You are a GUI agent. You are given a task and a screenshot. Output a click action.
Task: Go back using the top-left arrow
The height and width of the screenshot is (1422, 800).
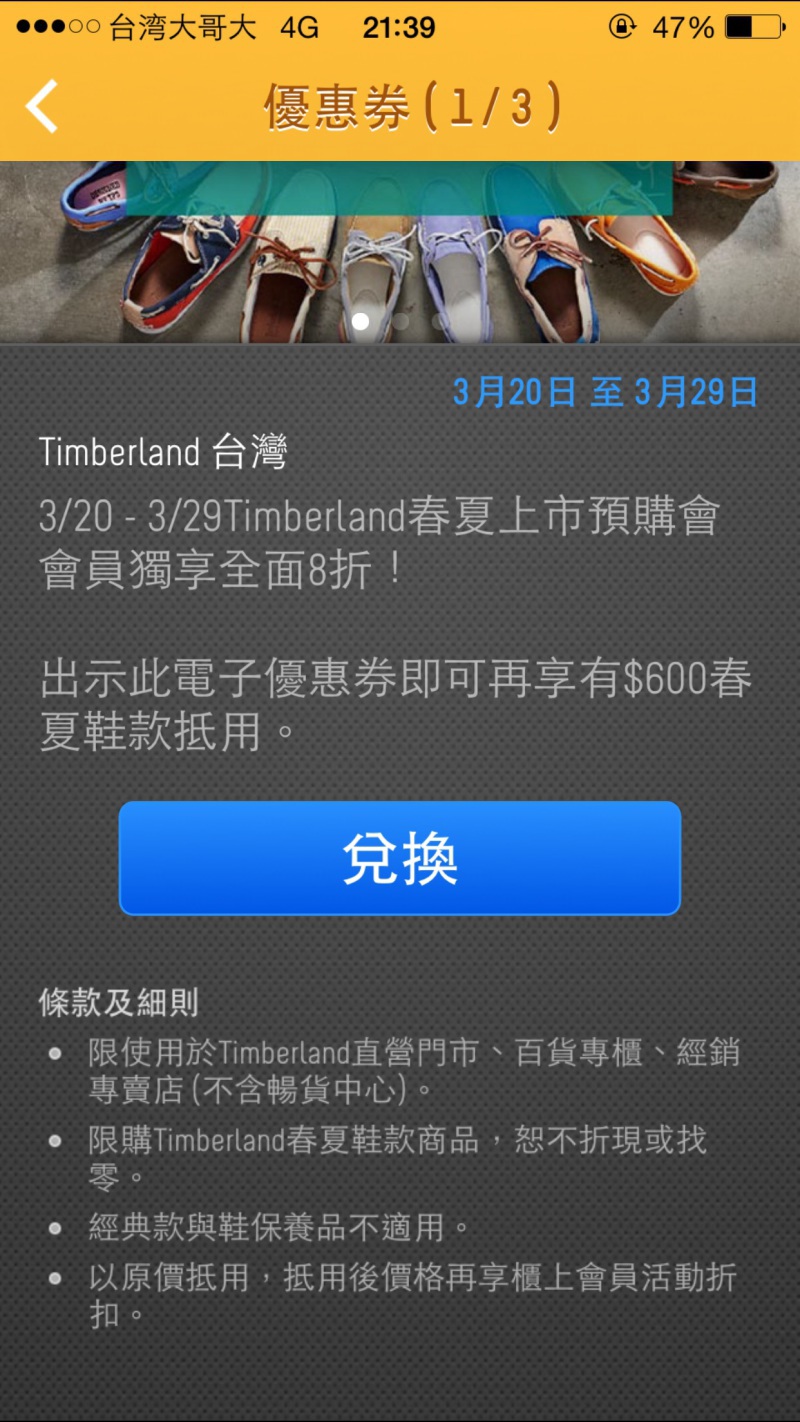pyautogui.click(x=42, y=107)
